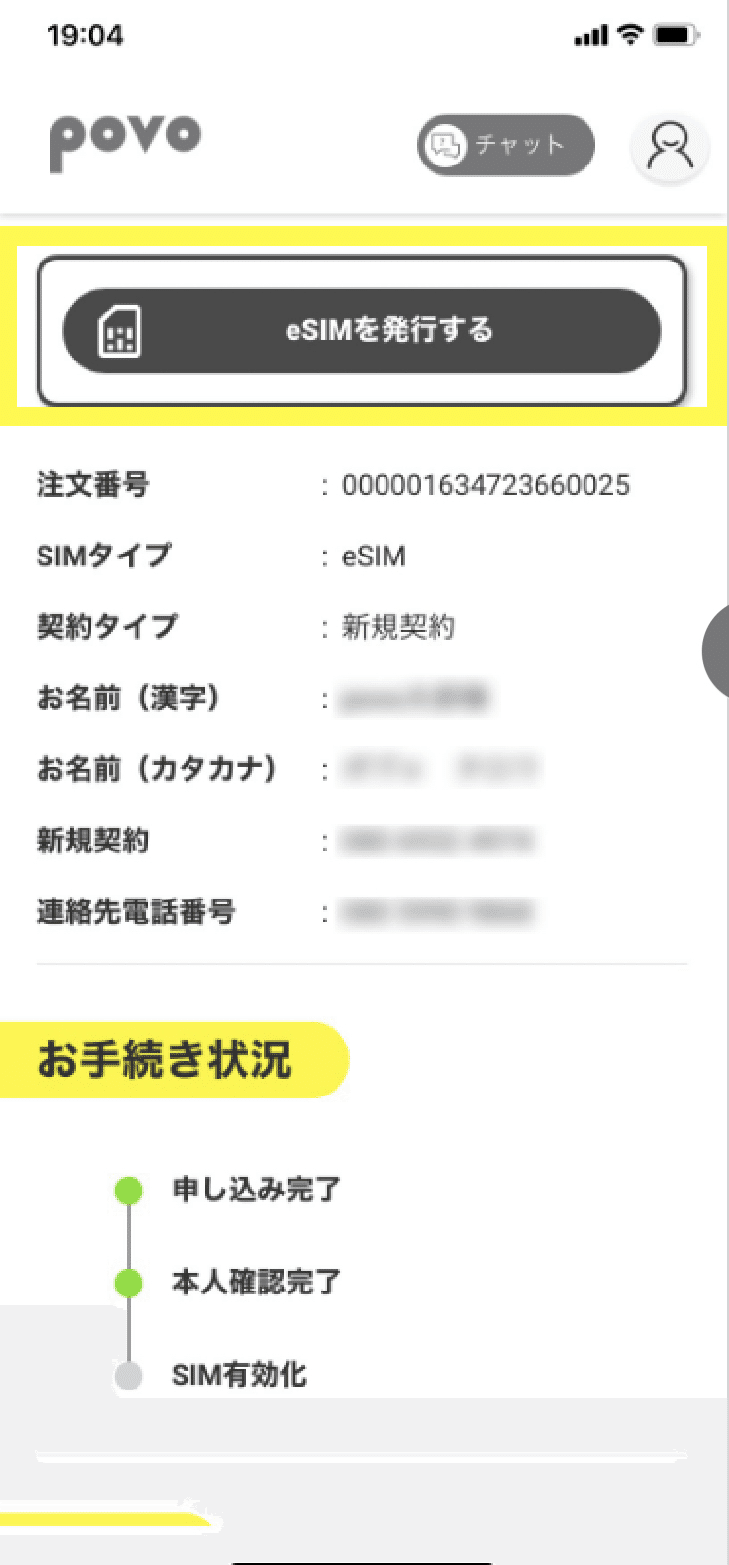The height and width of the screenshot is (1565, 729).
Task: Open the チャット support chat
Action: pos(506,146)
